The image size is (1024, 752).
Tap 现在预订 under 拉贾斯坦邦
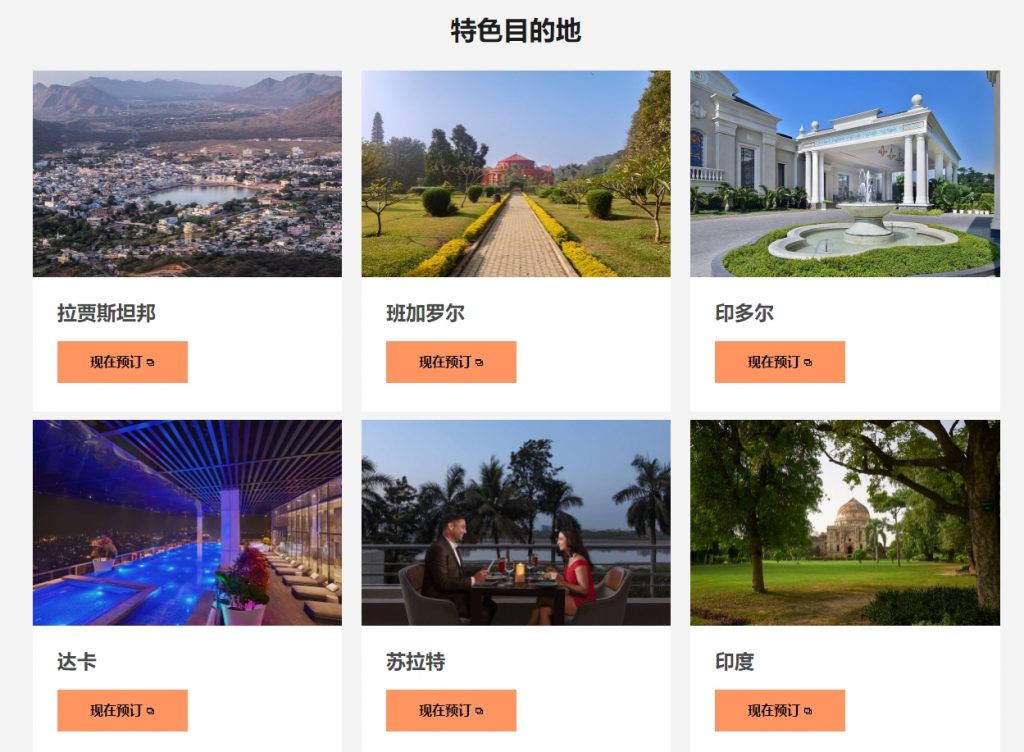[122, 362]
